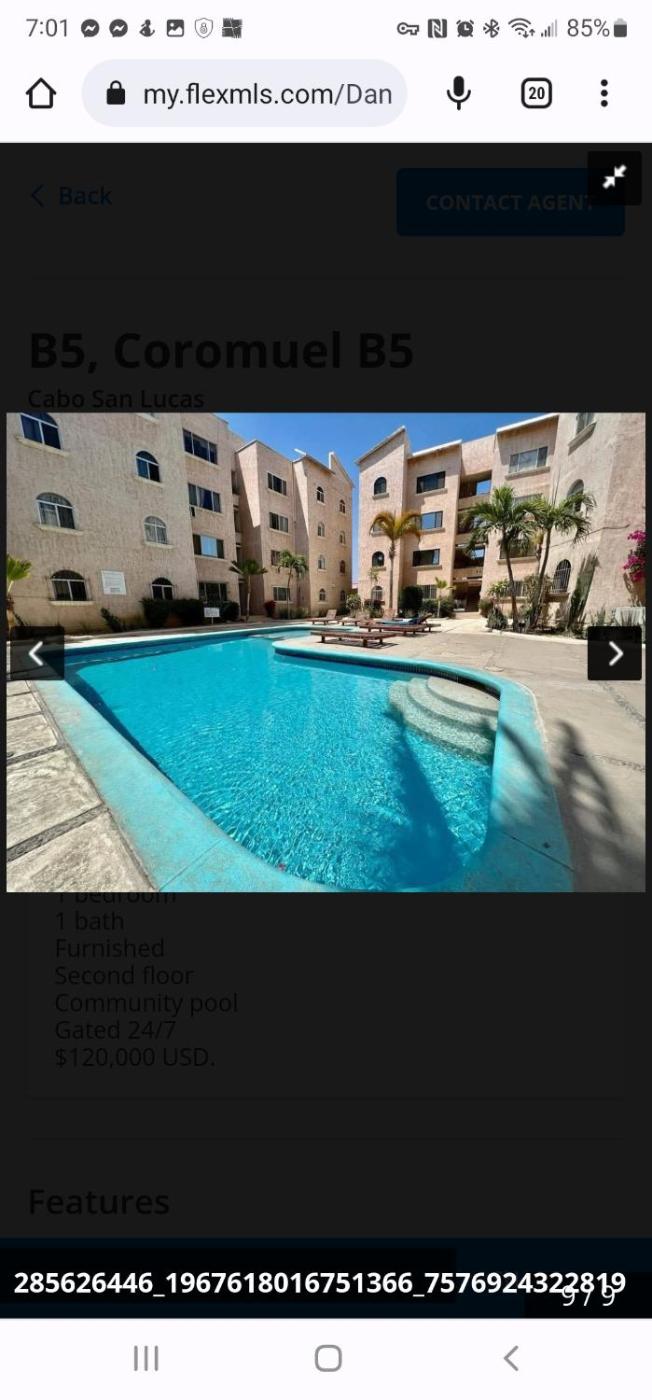Collapse the fullscreen photo viewer

tap(614, 177)
